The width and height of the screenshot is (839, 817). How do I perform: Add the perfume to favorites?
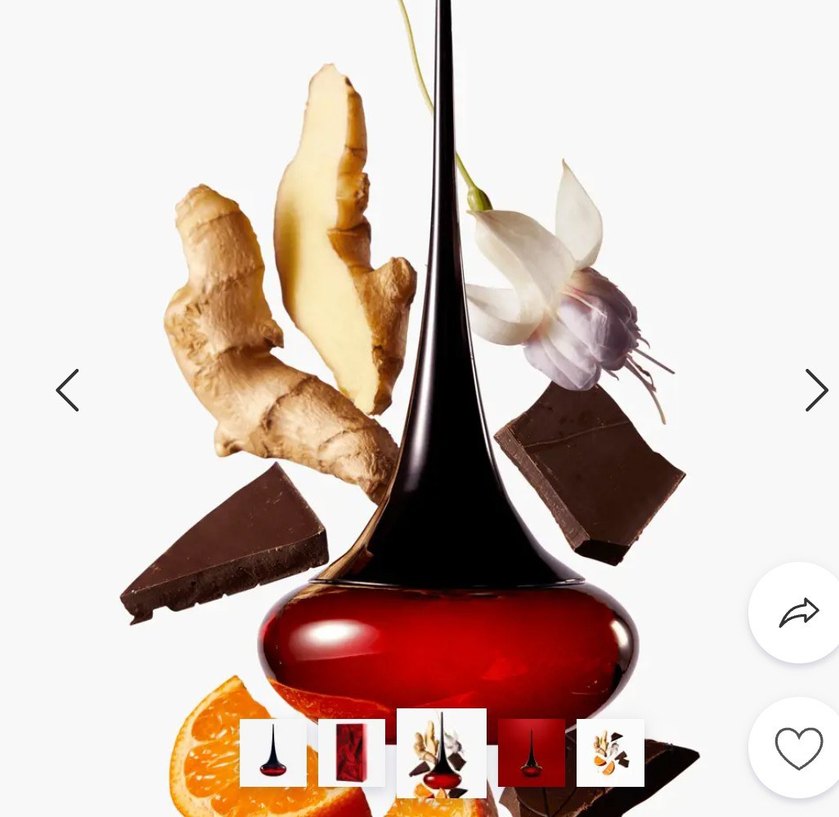point(799,748)
